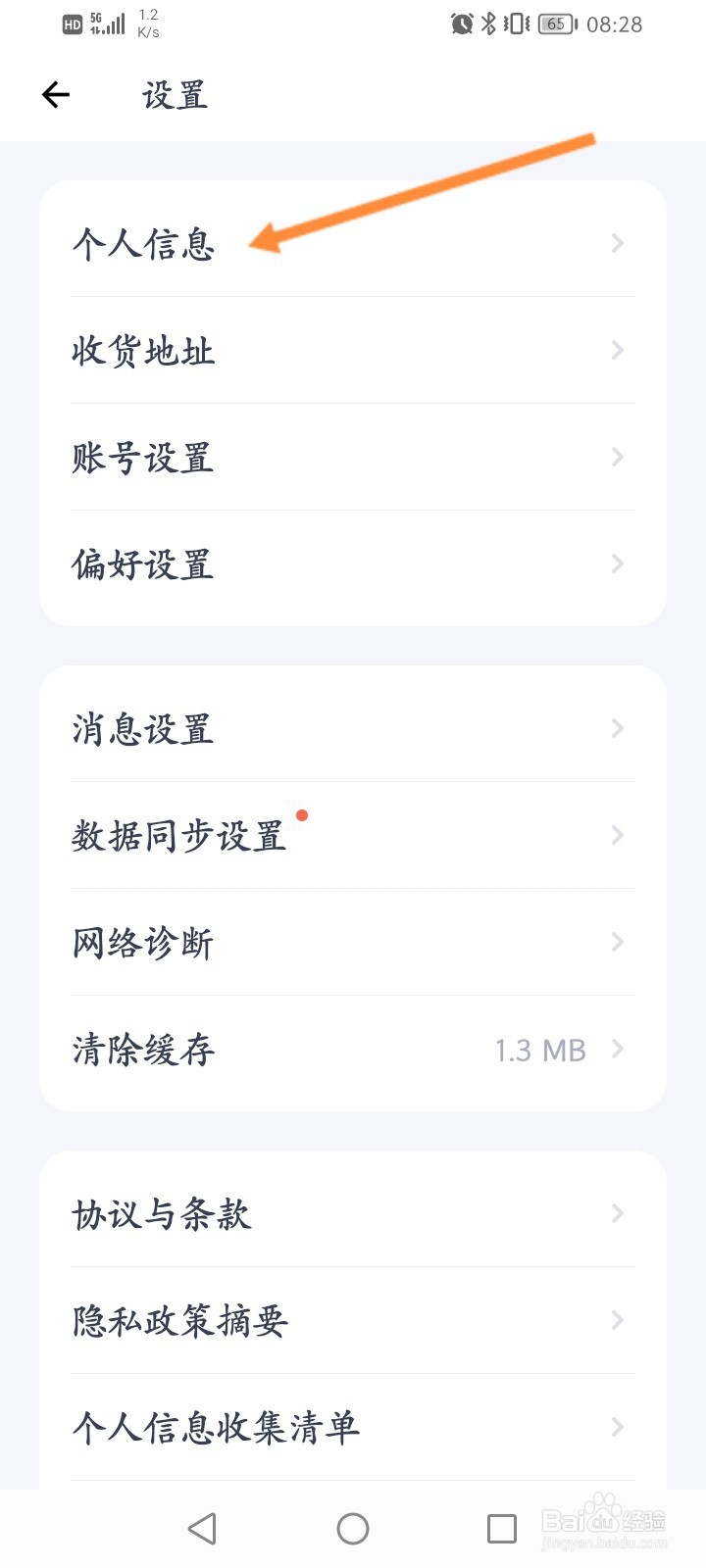Image resolution: width=706 pixels, height=1568 pixels.
Task: Go back using the top-left arrow
Action: tap(56, 94)
